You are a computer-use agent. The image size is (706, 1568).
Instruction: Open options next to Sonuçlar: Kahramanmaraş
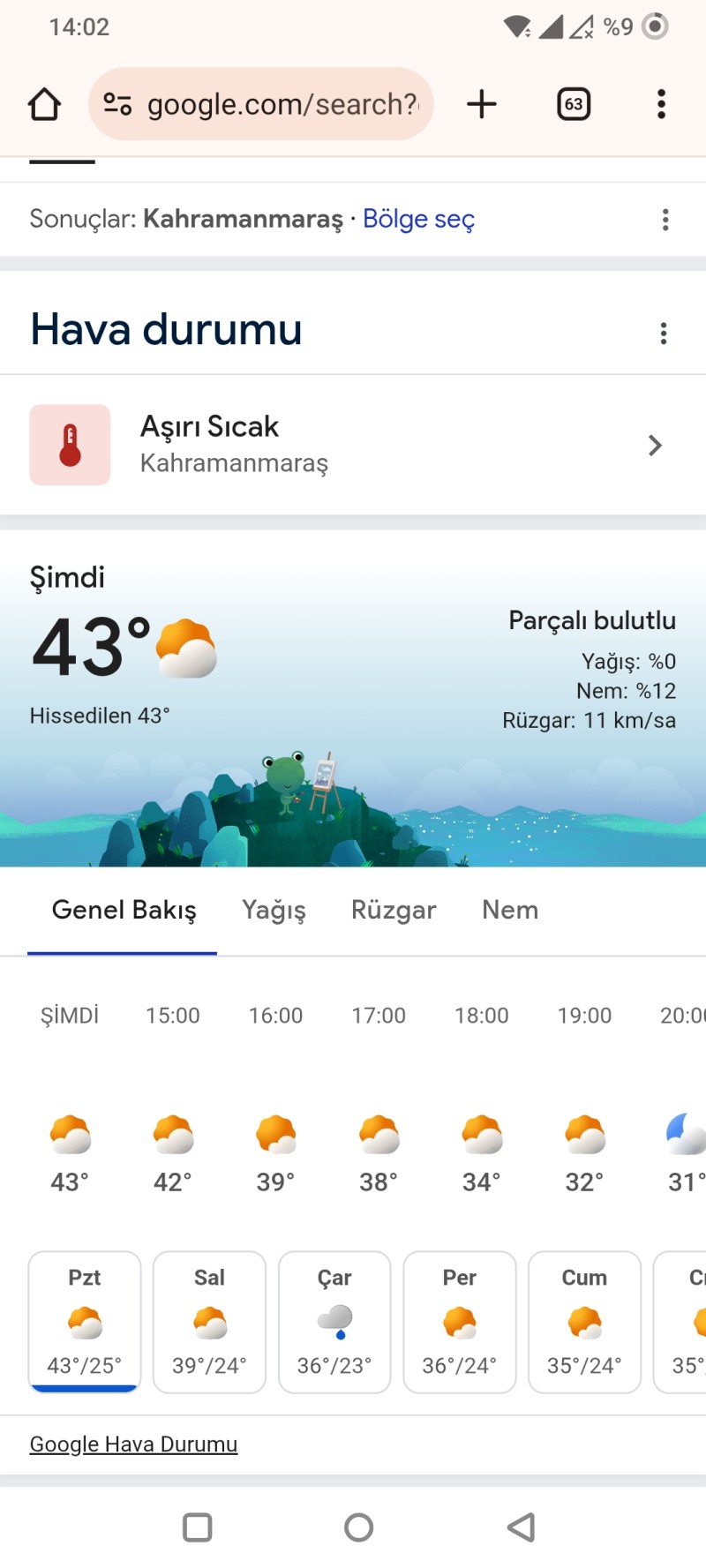[665, 220]
